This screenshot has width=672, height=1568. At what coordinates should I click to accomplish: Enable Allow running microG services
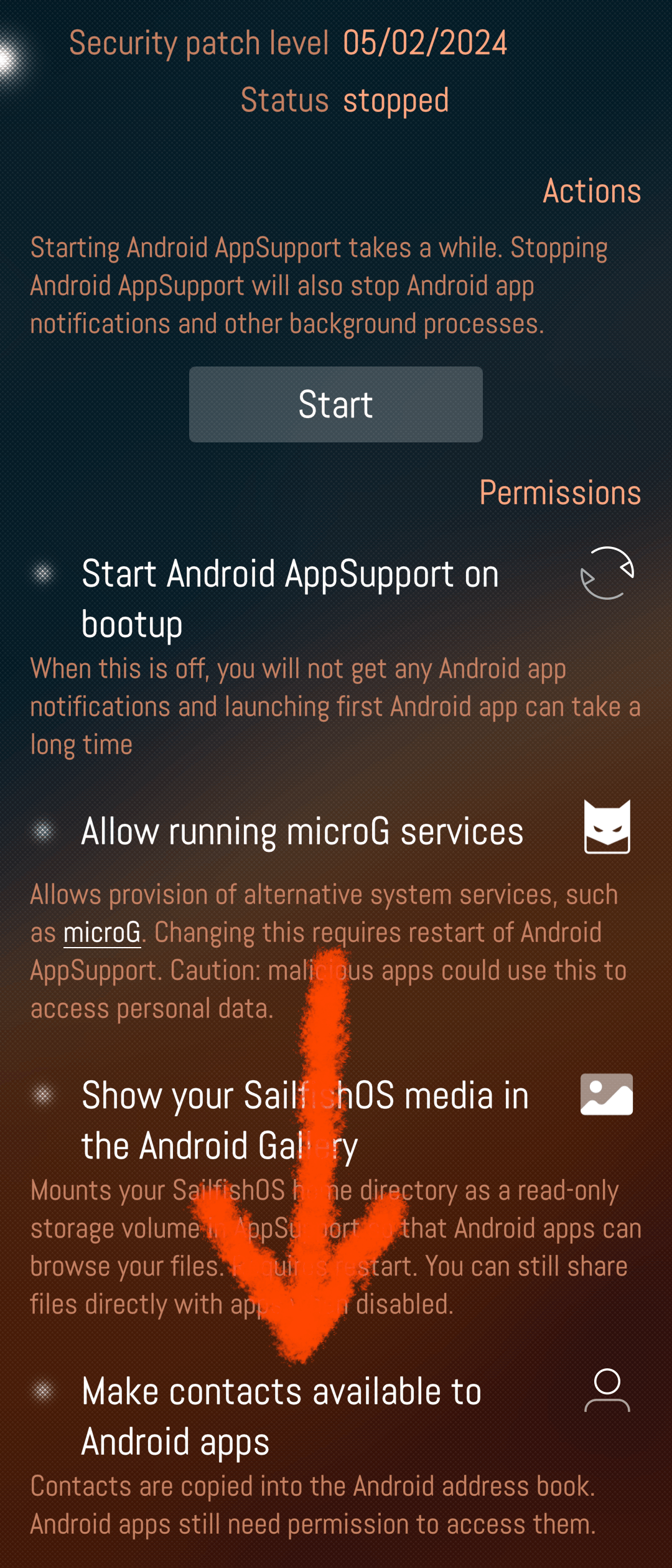(x=302, y=832)
